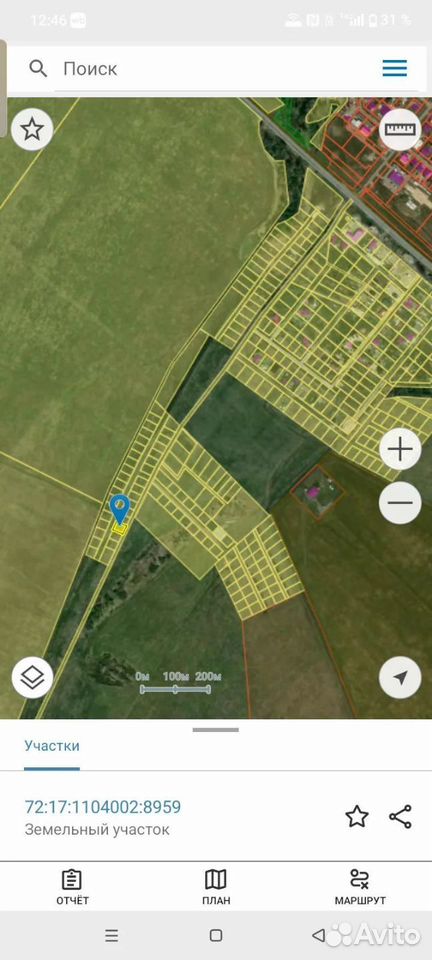Tap the blue parcel marker on the map
The image size is (432, 960).
(120, 509)
